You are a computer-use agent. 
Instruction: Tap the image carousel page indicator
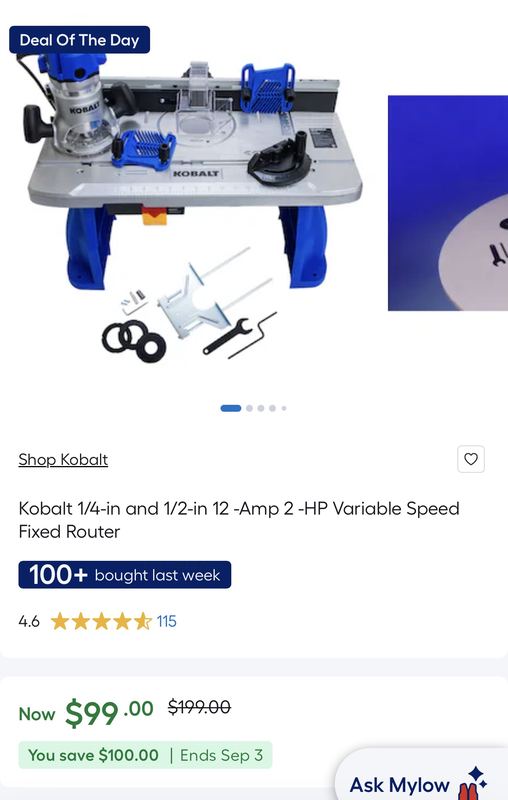coord(253,408)
